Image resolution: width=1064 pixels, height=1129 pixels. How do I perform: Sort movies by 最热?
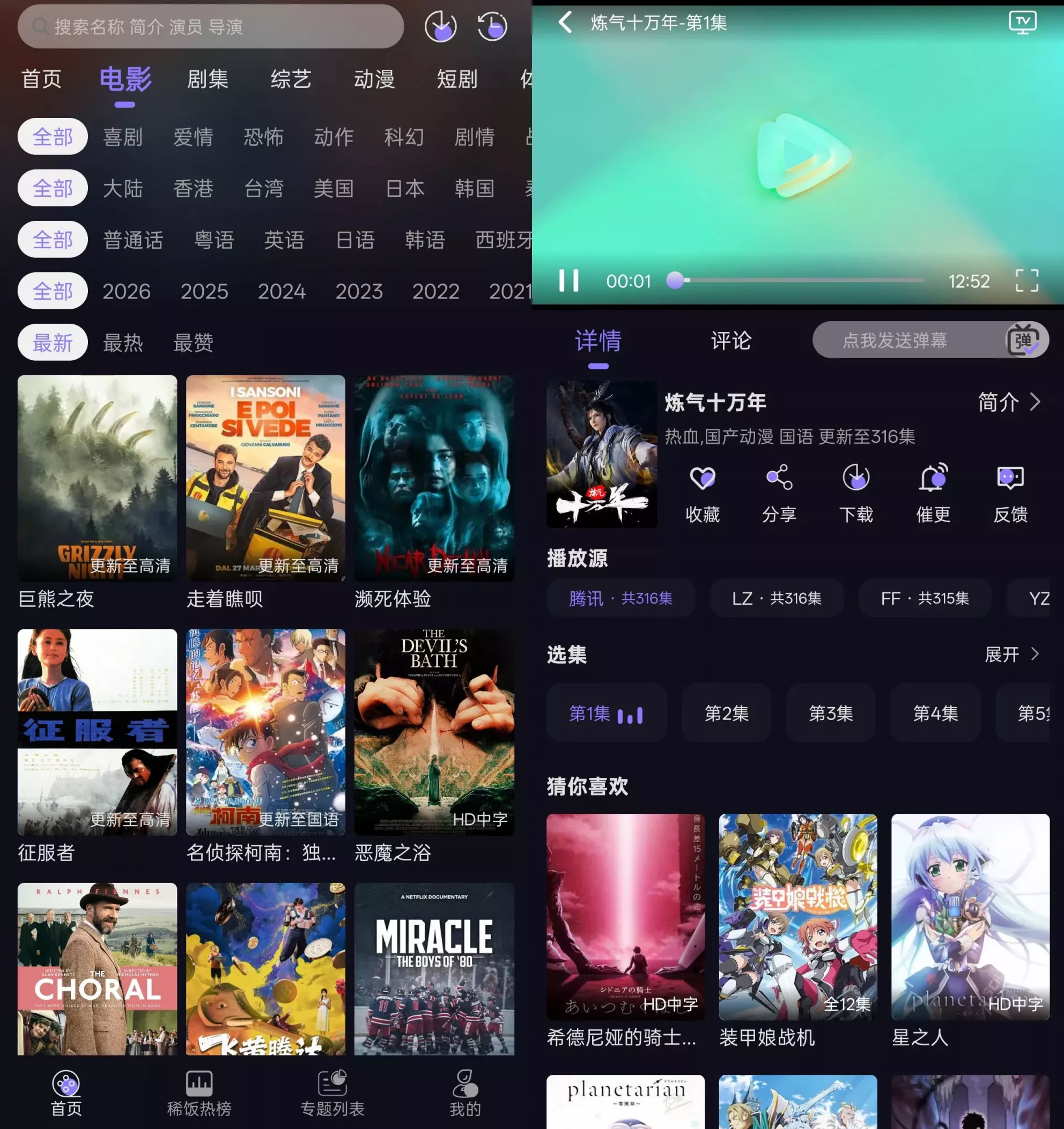pos(123,343)
